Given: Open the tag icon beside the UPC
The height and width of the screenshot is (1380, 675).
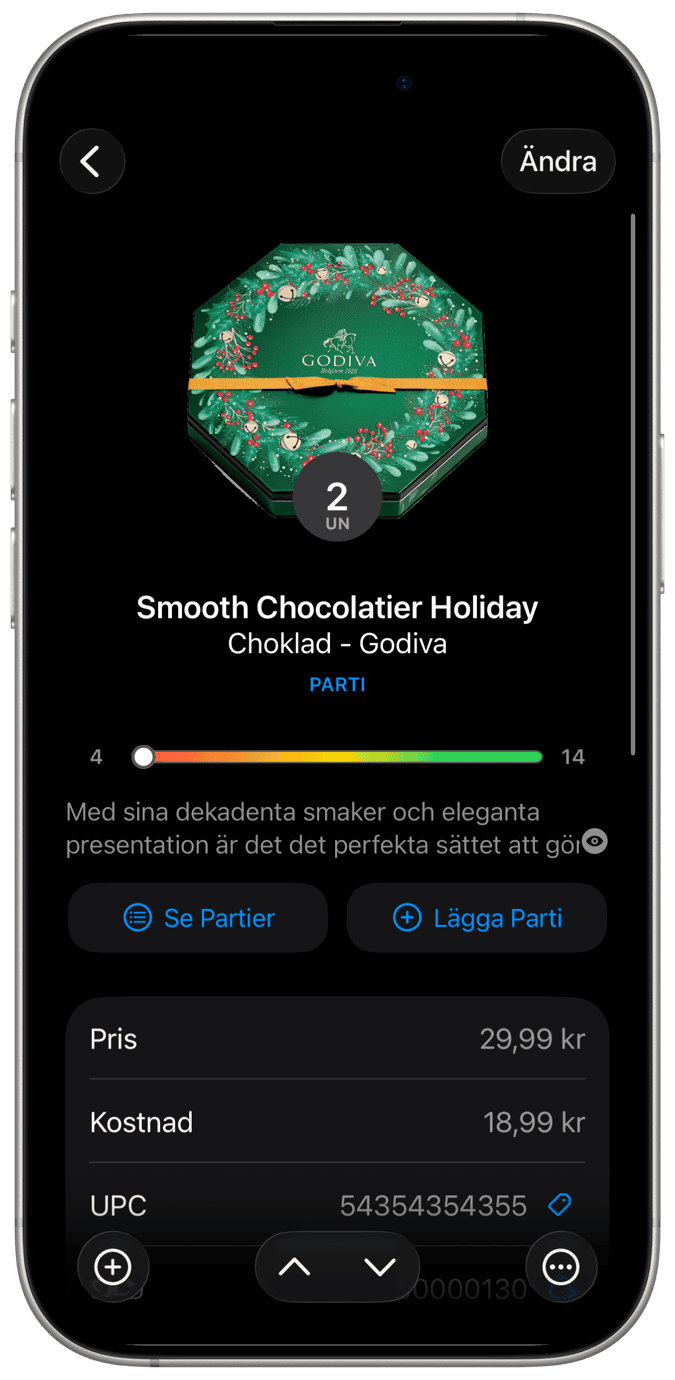Looking at the screenshot, I should pyautogui.click(x=560, y=1205).
